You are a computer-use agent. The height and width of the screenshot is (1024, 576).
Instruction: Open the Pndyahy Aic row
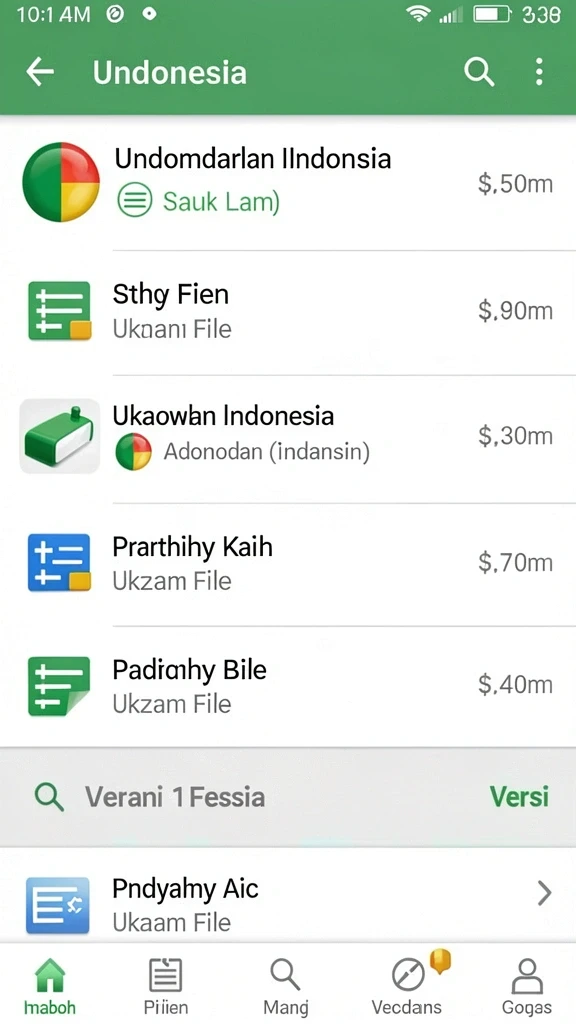[x=288, y=904]
